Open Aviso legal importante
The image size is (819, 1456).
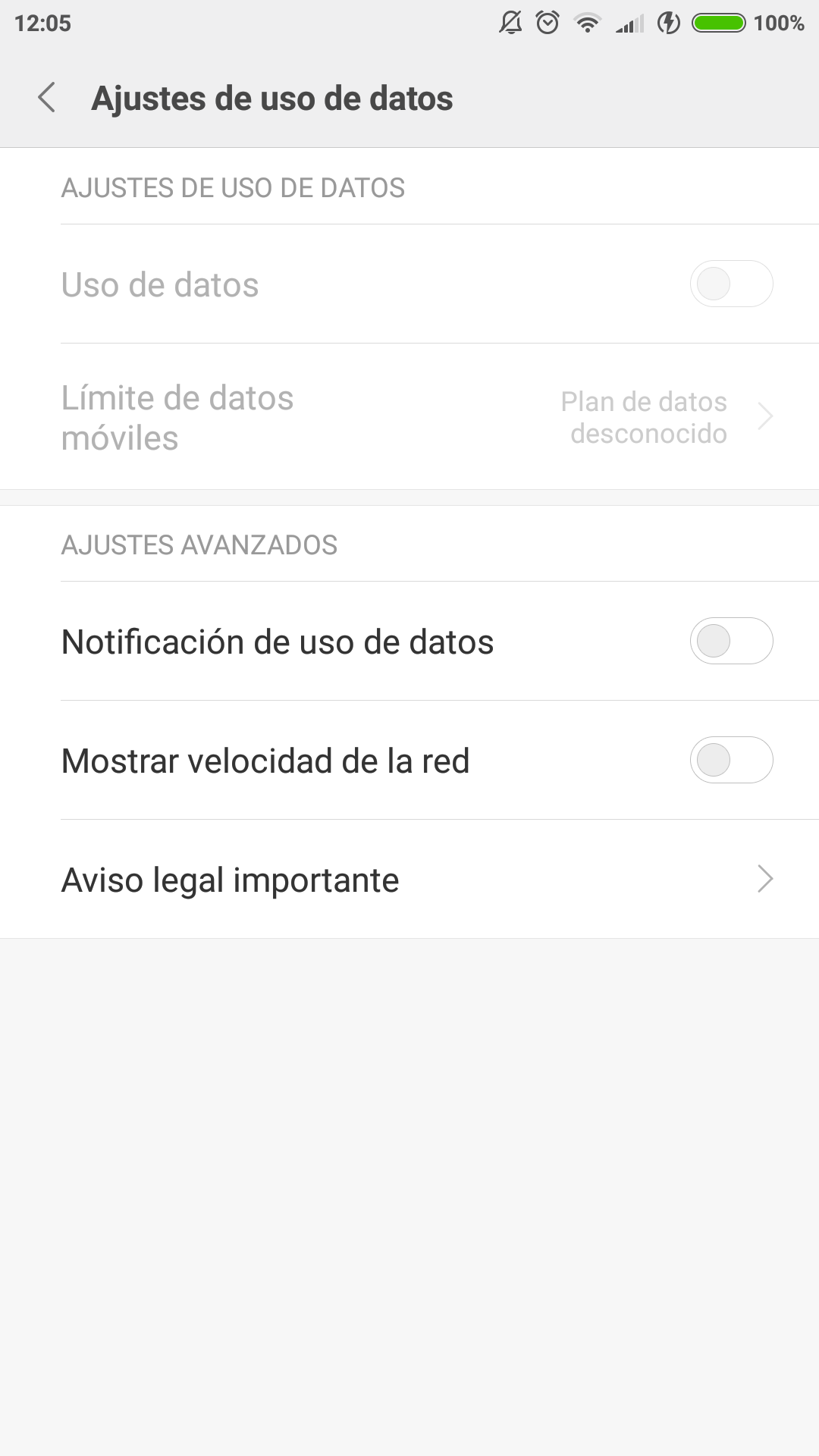pyautogui.click(x=409, y=880)
